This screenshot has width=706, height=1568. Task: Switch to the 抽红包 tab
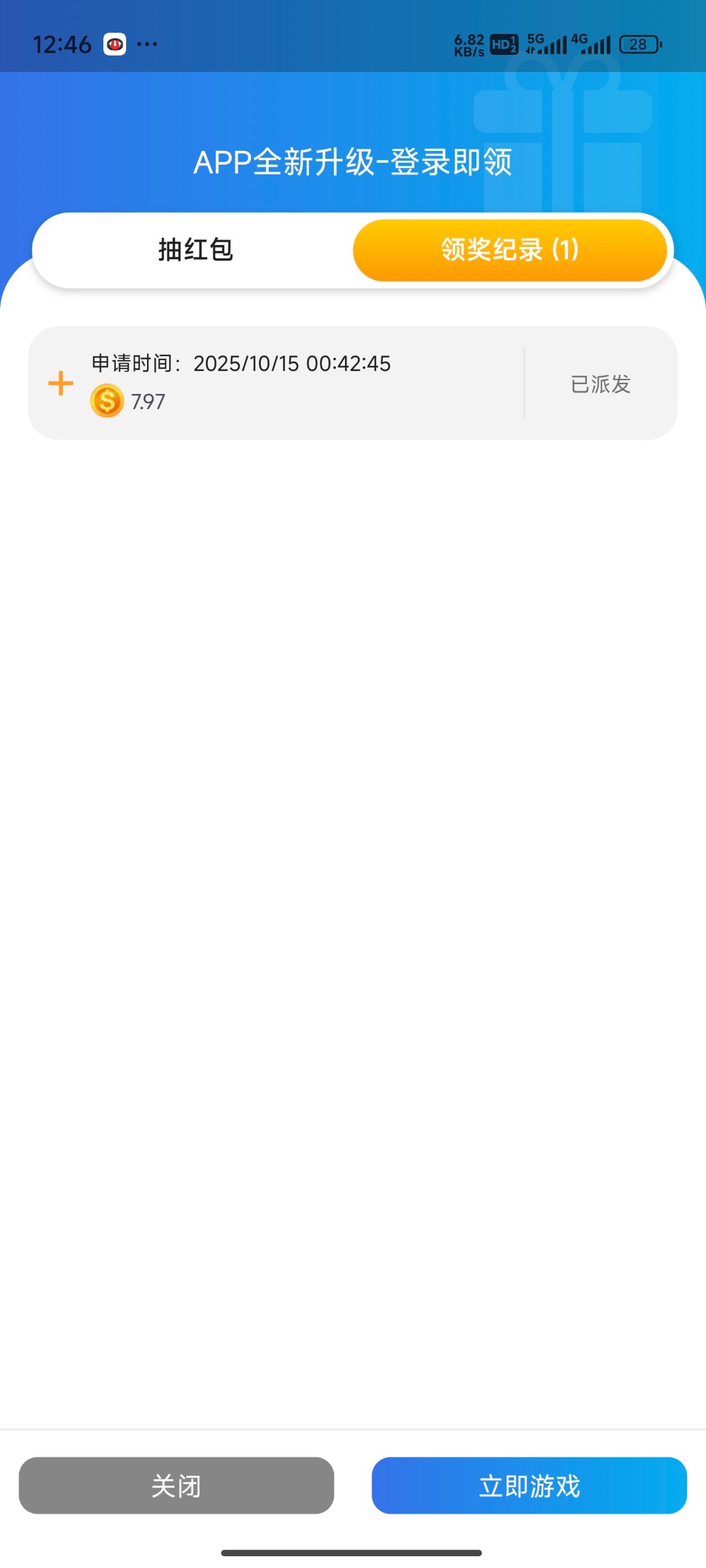(195, 250)
